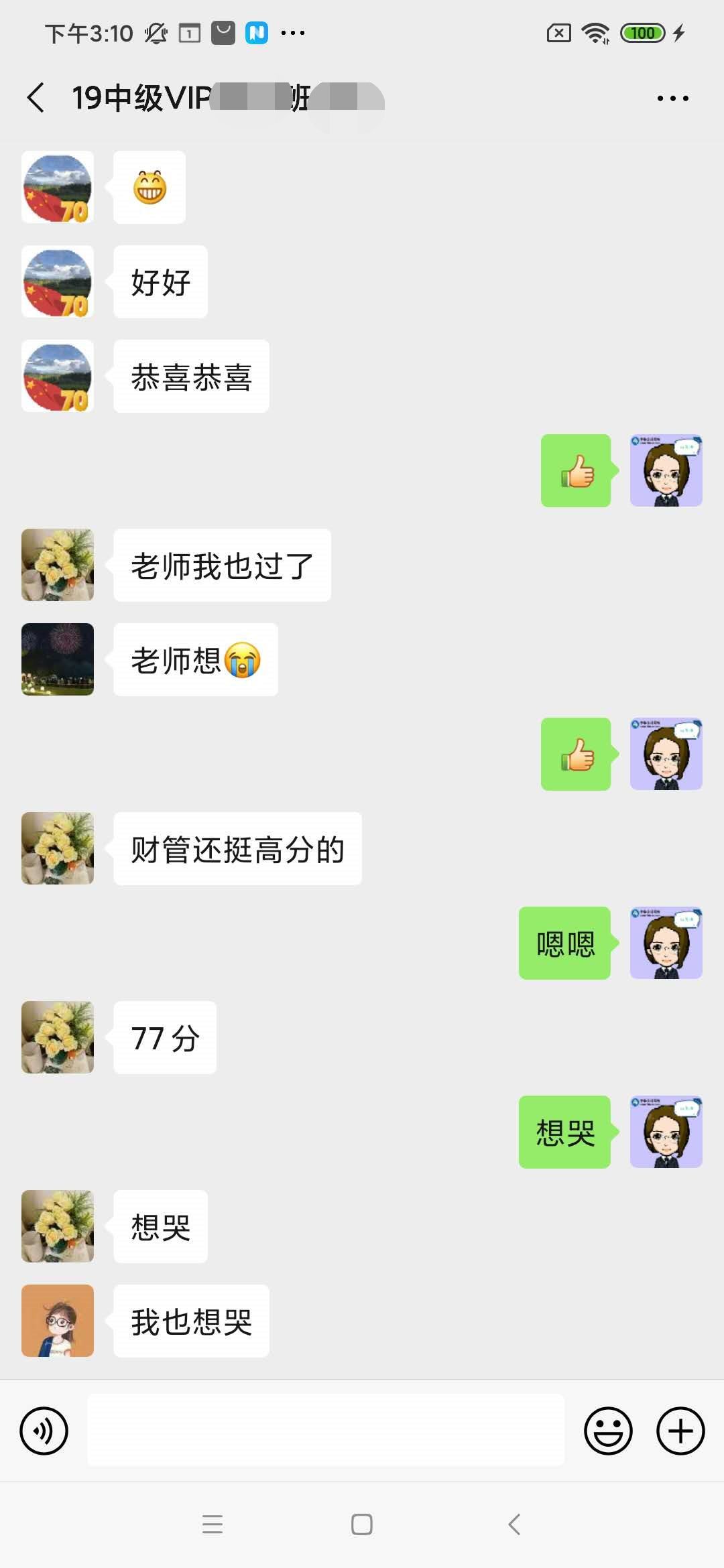Open chat settings via the three-dot icon
Image resolution: width=724 pixels, height=1568 pixels.
(x=672, y=97)
